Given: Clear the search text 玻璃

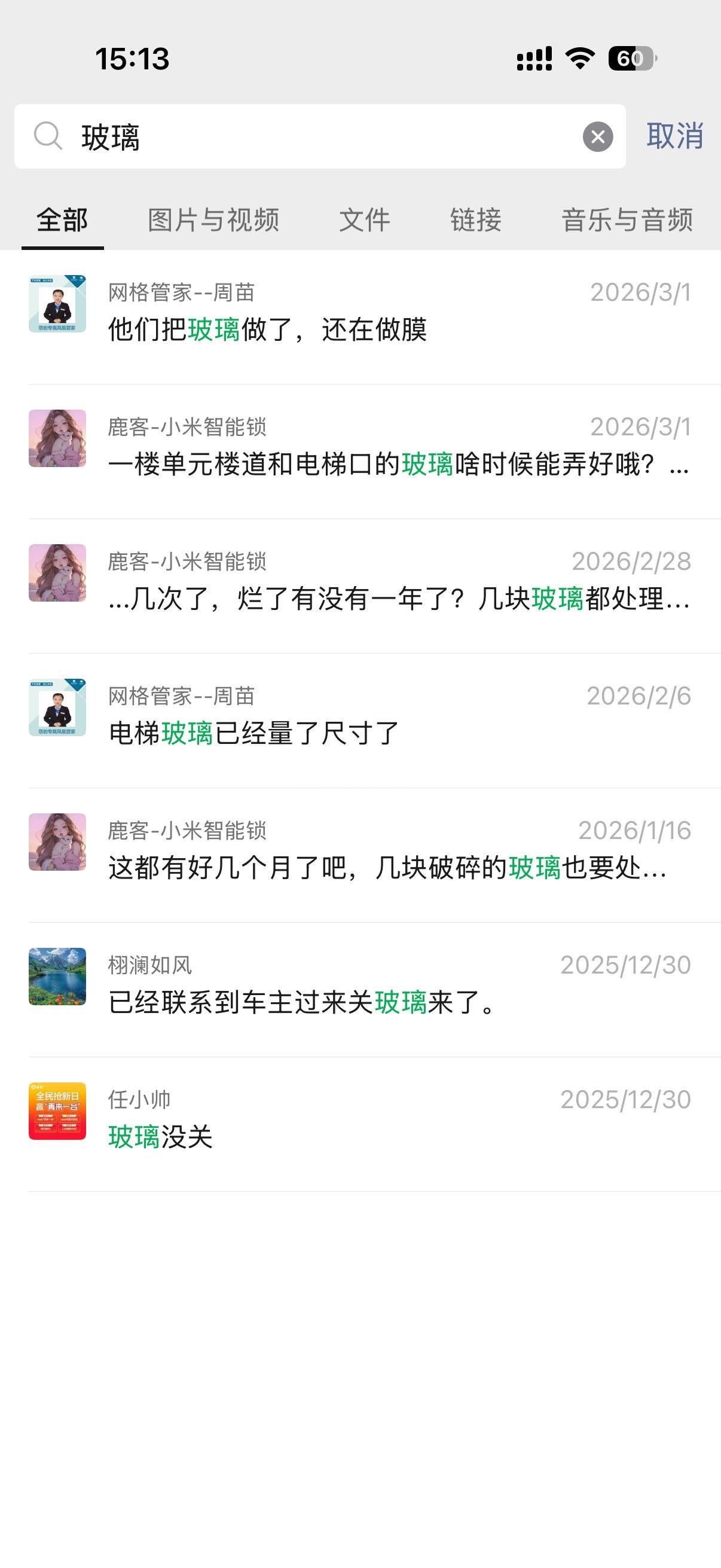Looking at the screenshot, I should [x=597, y=136].
